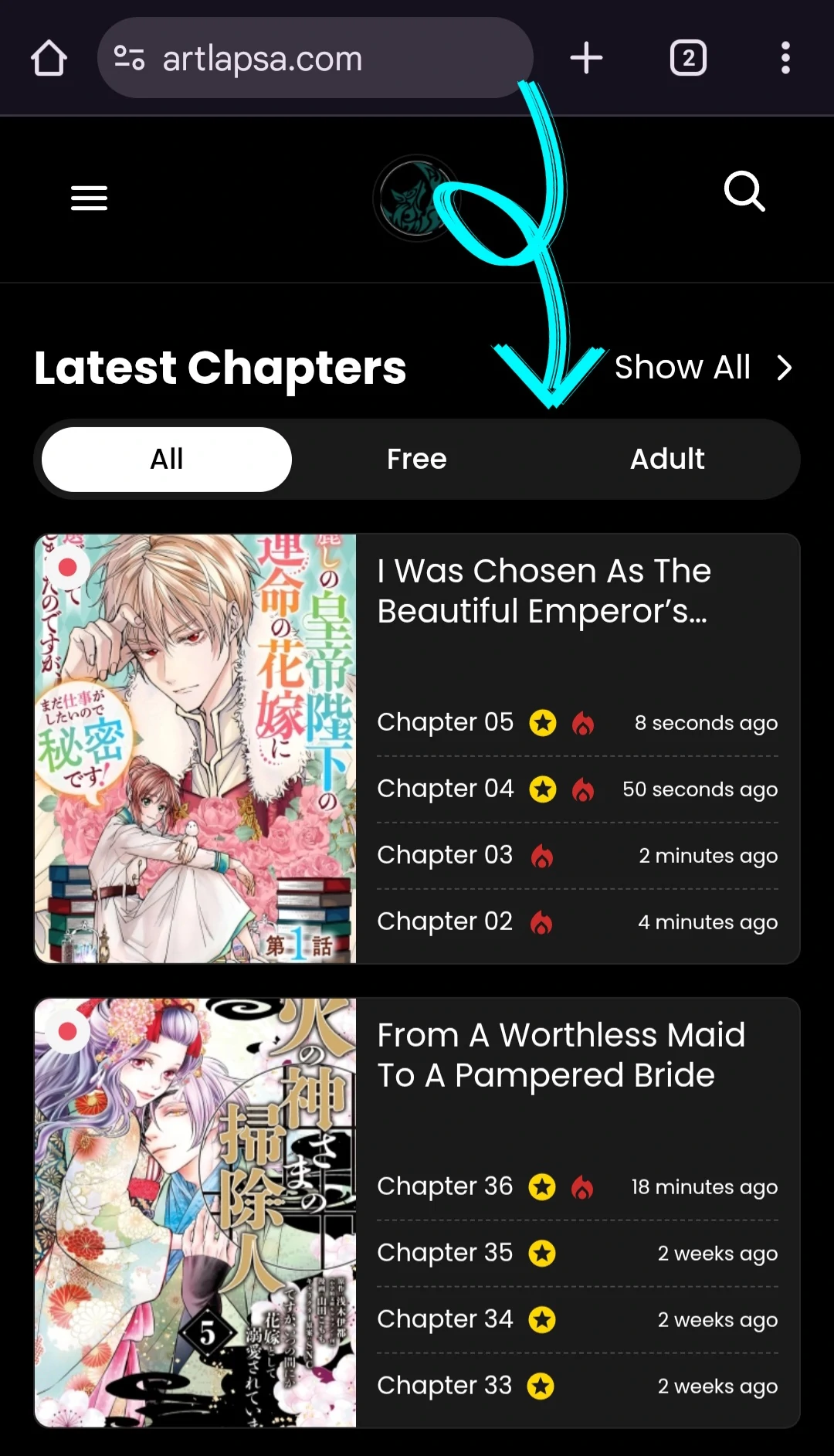The width and height of the screenshot is (834, 1456).
Task: Open Chapter 02 from 4 minutes ago
Action: click(445, 921)
